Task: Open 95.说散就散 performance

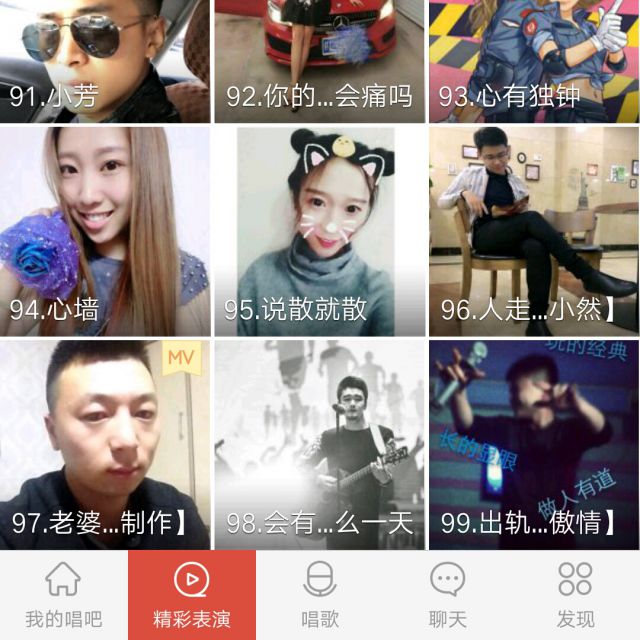Action: point(319,230)
